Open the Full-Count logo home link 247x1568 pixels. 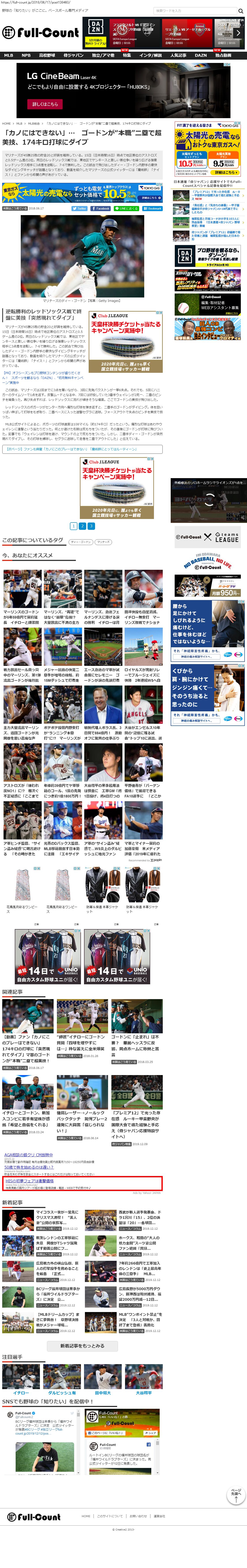(x=41, y=32)
